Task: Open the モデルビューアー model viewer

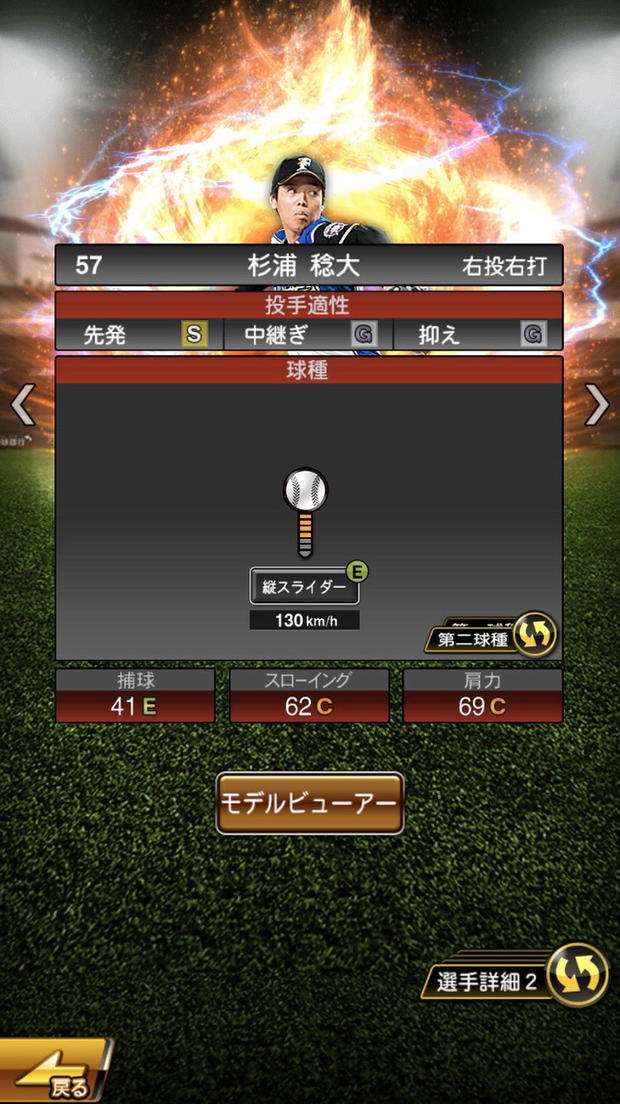Action: tap(309, 803)
